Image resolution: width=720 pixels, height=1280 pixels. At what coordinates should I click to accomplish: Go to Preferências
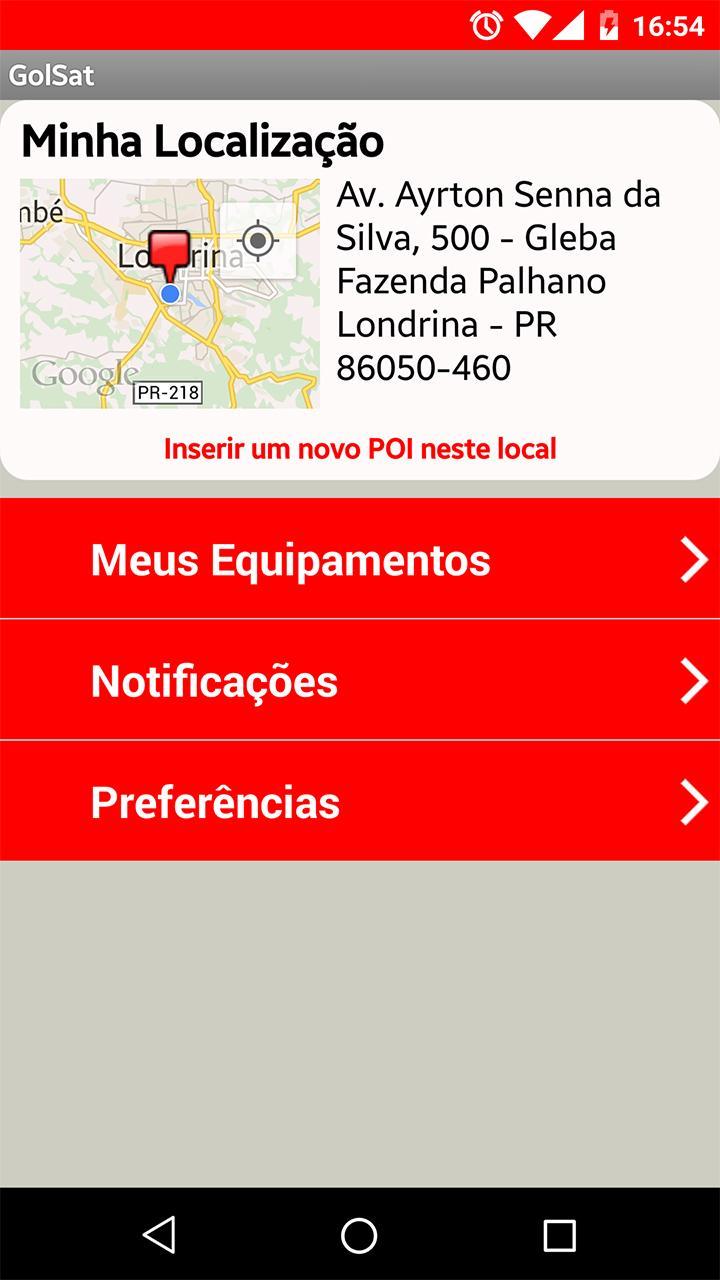[360, 801]
